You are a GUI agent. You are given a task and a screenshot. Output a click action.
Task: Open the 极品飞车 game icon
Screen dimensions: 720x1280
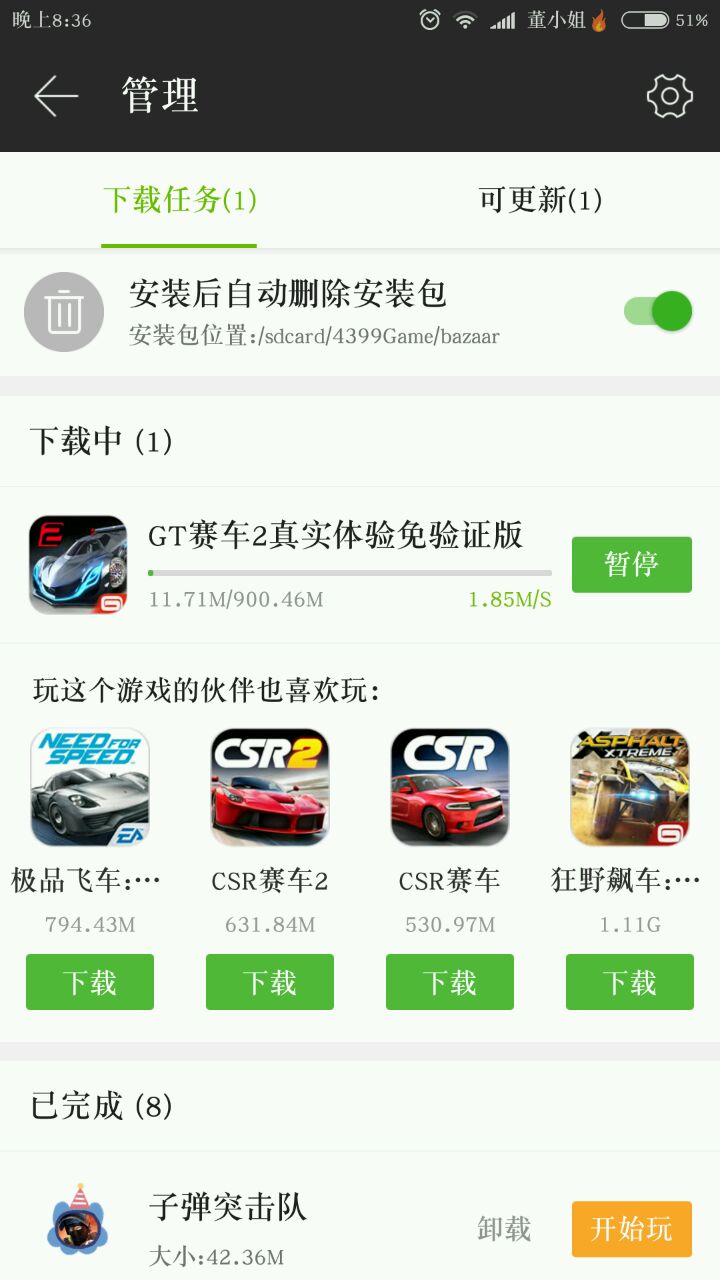point(90,787)
